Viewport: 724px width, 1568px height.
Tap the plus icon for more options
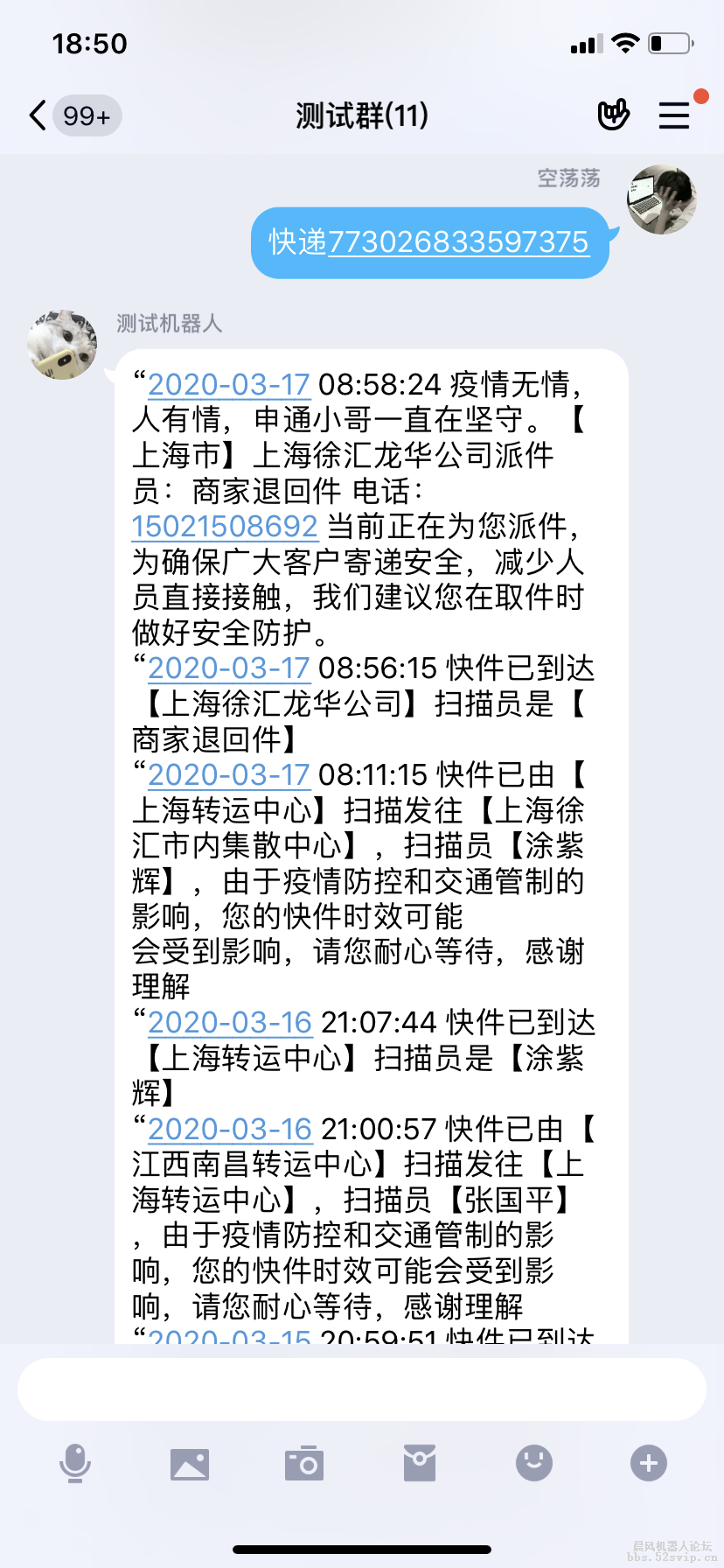point(648,1465)
